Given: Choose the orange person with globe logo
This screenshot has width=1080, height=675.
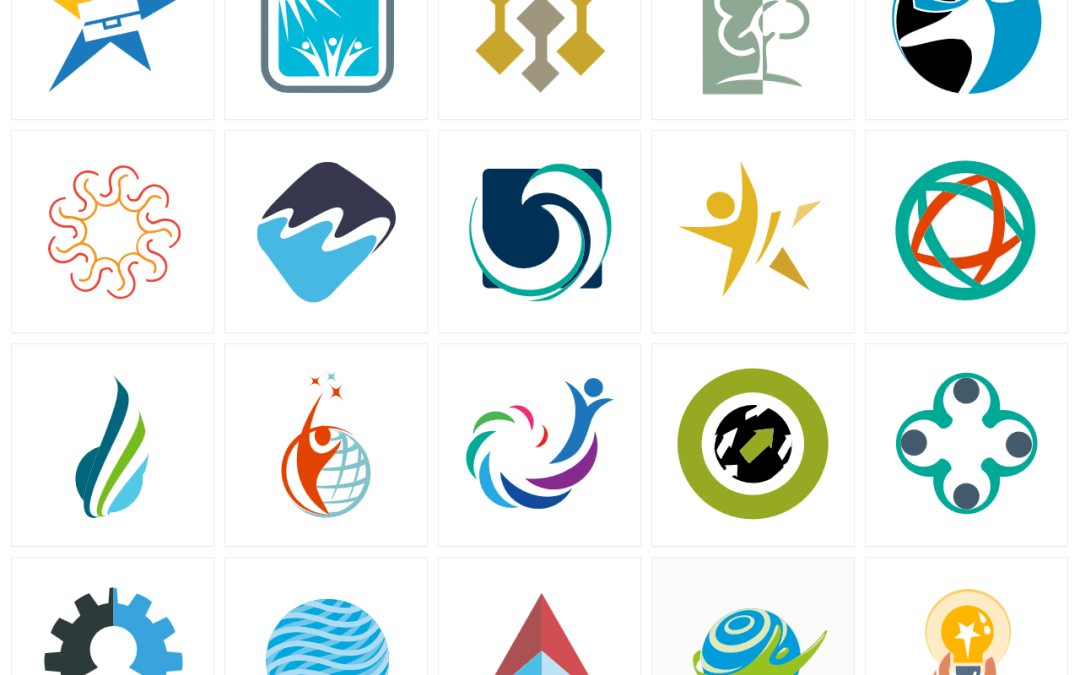Looking at the screenshot, I should click(x=326, y=446).
